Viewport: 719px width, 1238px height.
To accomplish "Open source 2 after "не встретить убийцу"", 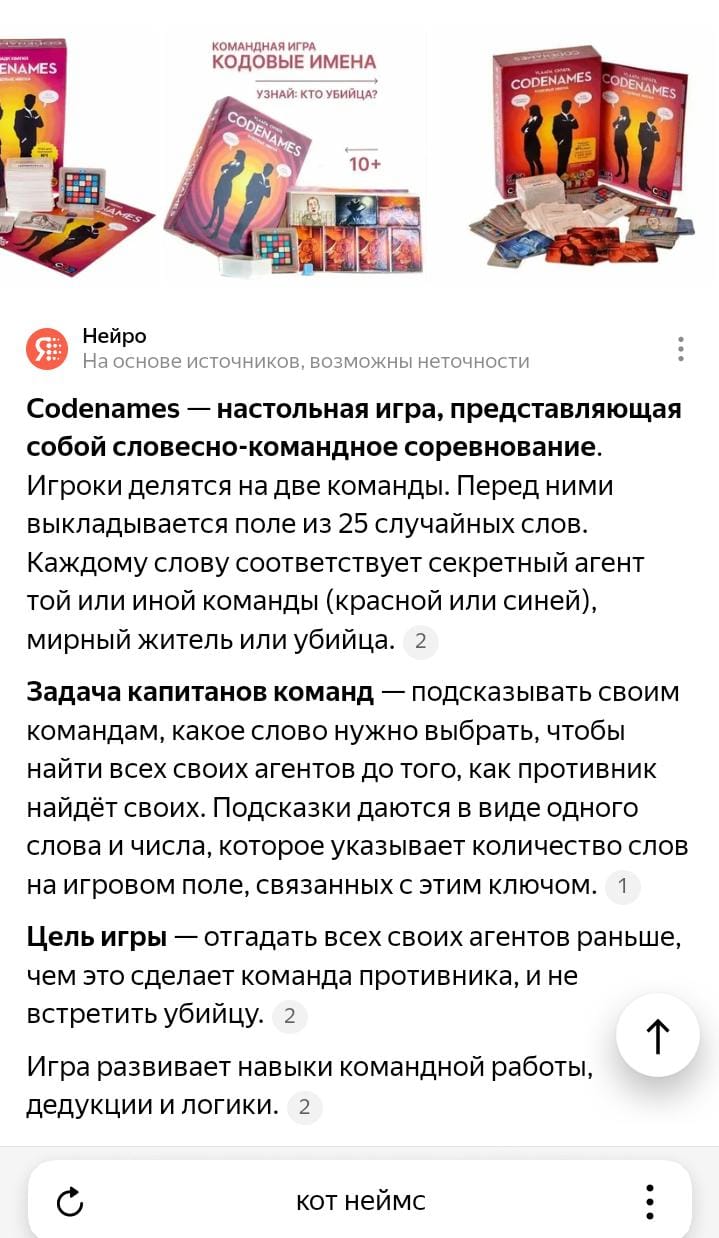I will click(x=289, y=1016).
